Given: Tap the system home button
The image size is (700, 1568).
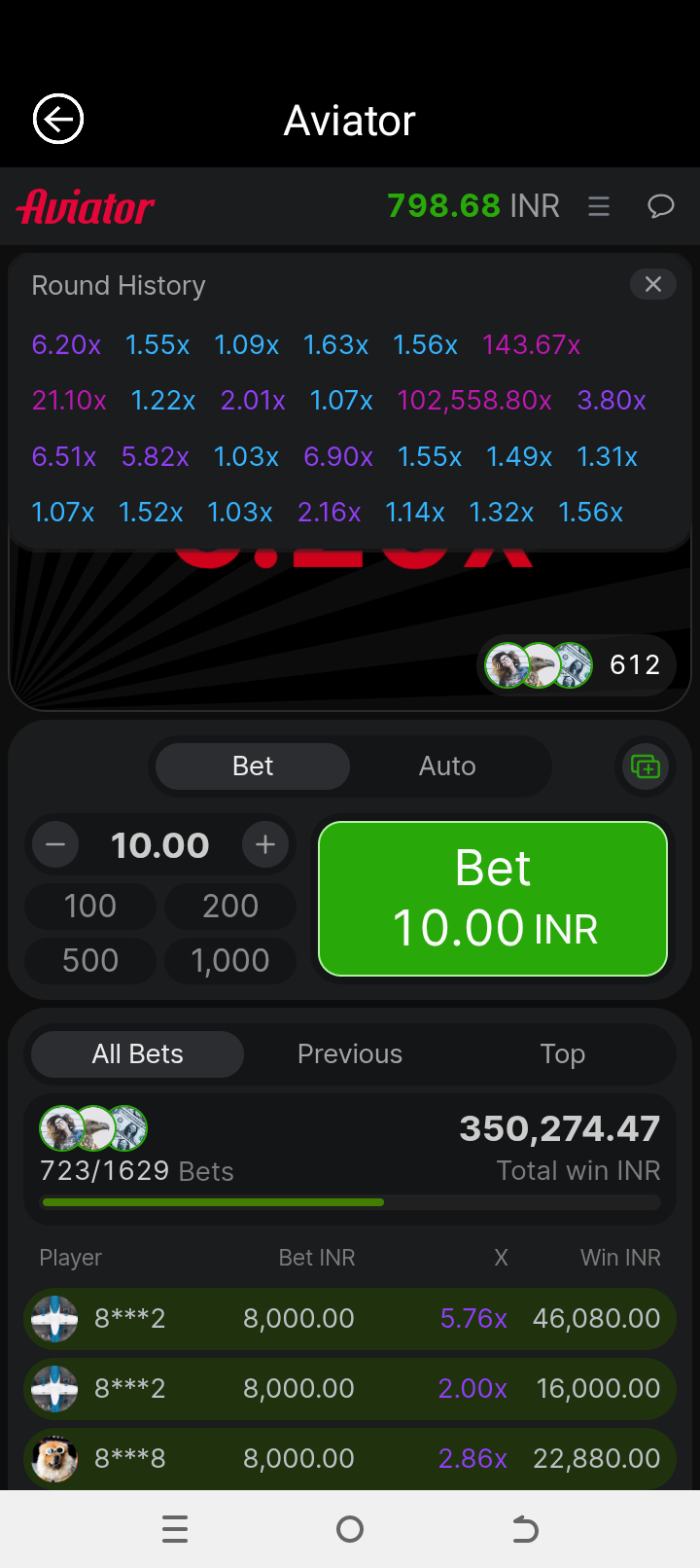Looking at the screenshot, I should 350,1529.
